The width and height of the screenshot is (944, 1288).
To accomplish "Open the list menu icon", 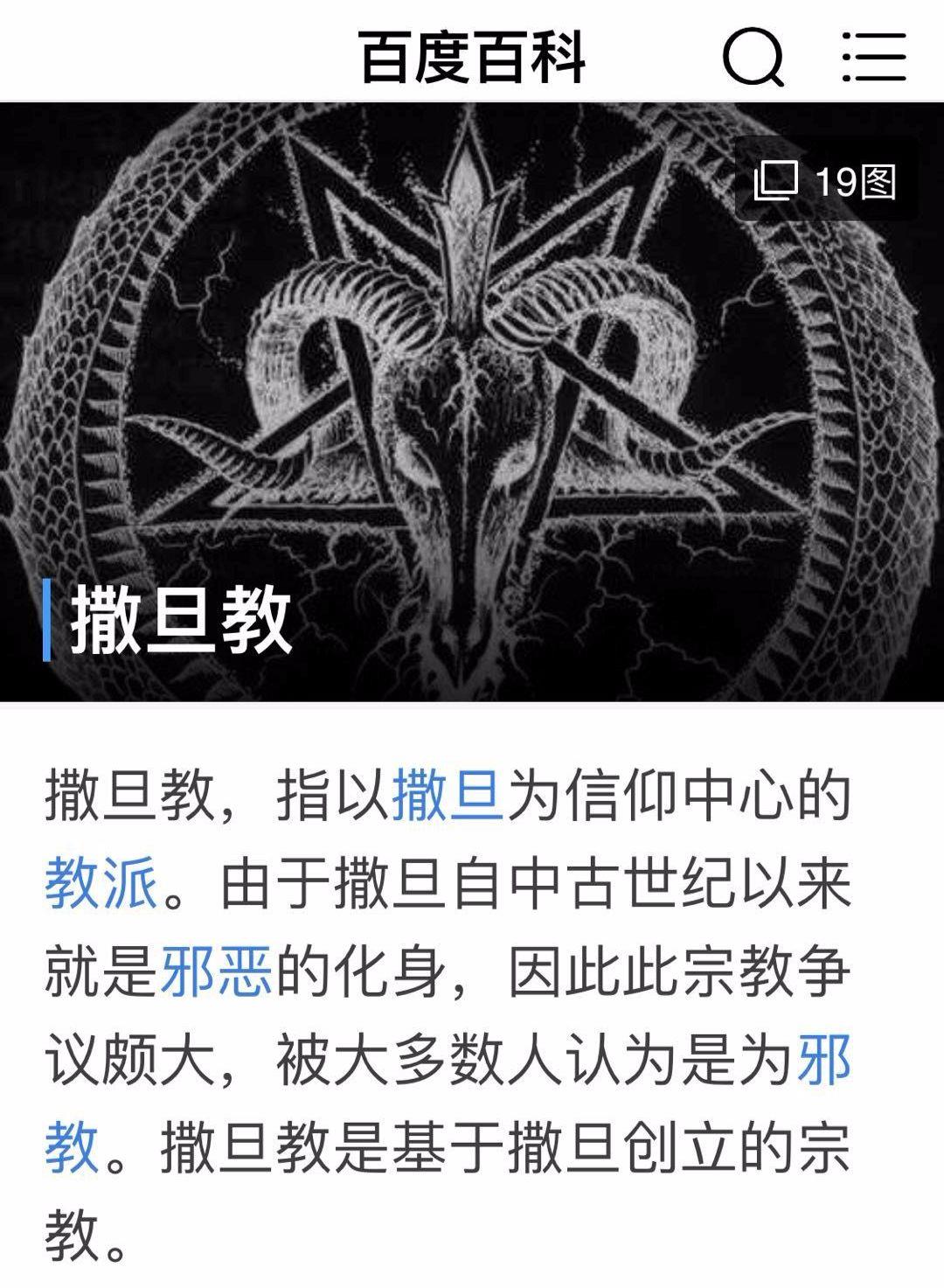I will 873,57.
